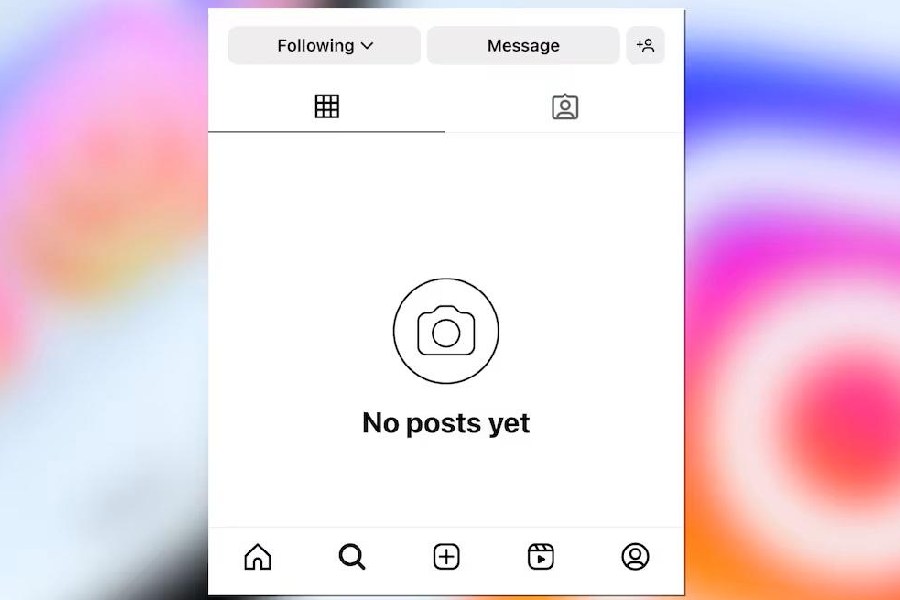900x600 pixels.
Task: Show suggested people to follow
Action: 645,46
